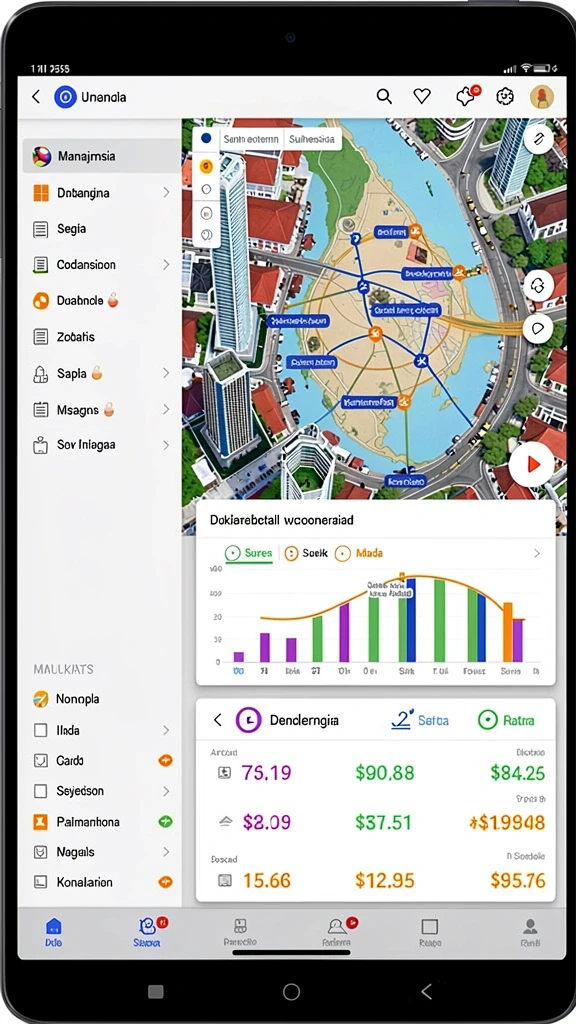Tick the Seyedson checkbox

pos(40,791)
